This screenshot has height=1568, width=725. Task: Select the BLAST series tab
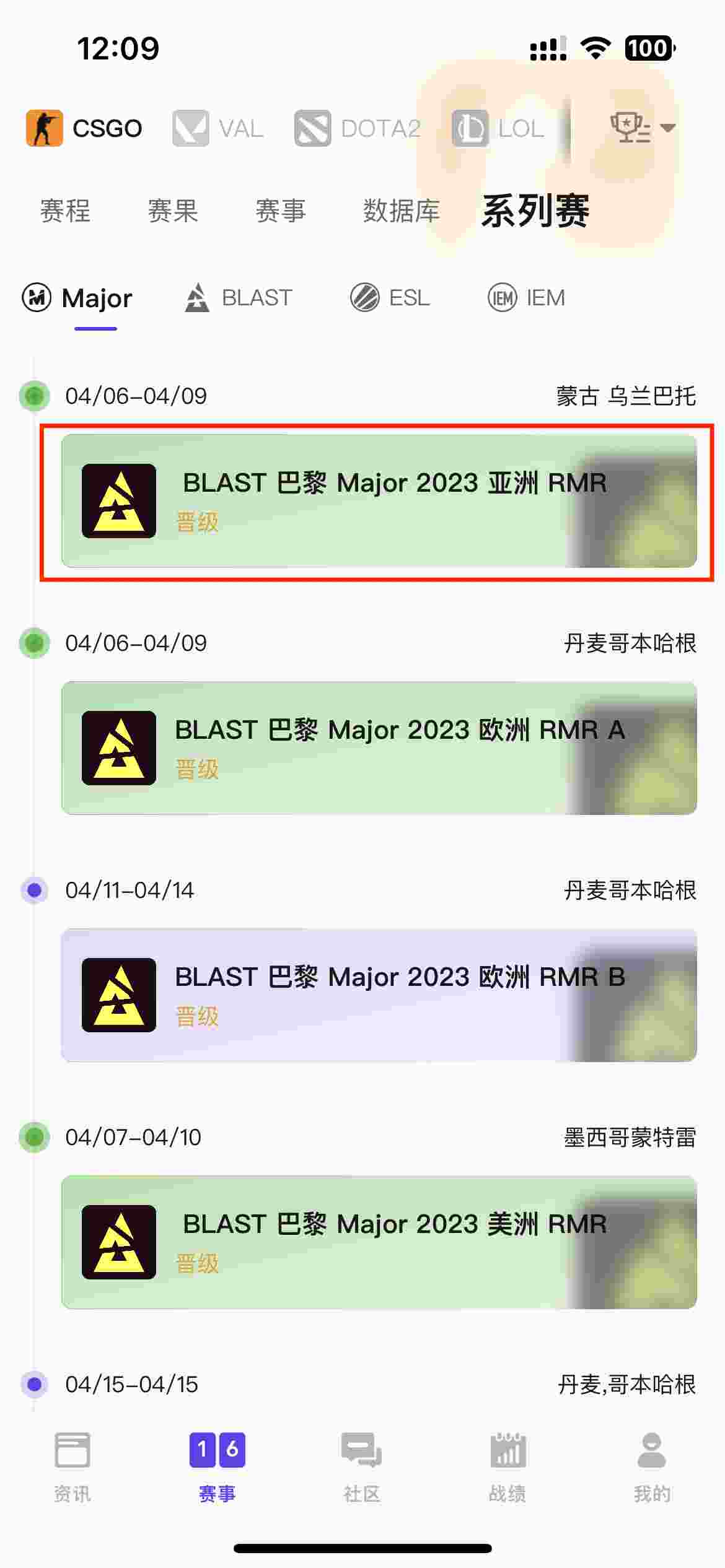coord(239,298)
